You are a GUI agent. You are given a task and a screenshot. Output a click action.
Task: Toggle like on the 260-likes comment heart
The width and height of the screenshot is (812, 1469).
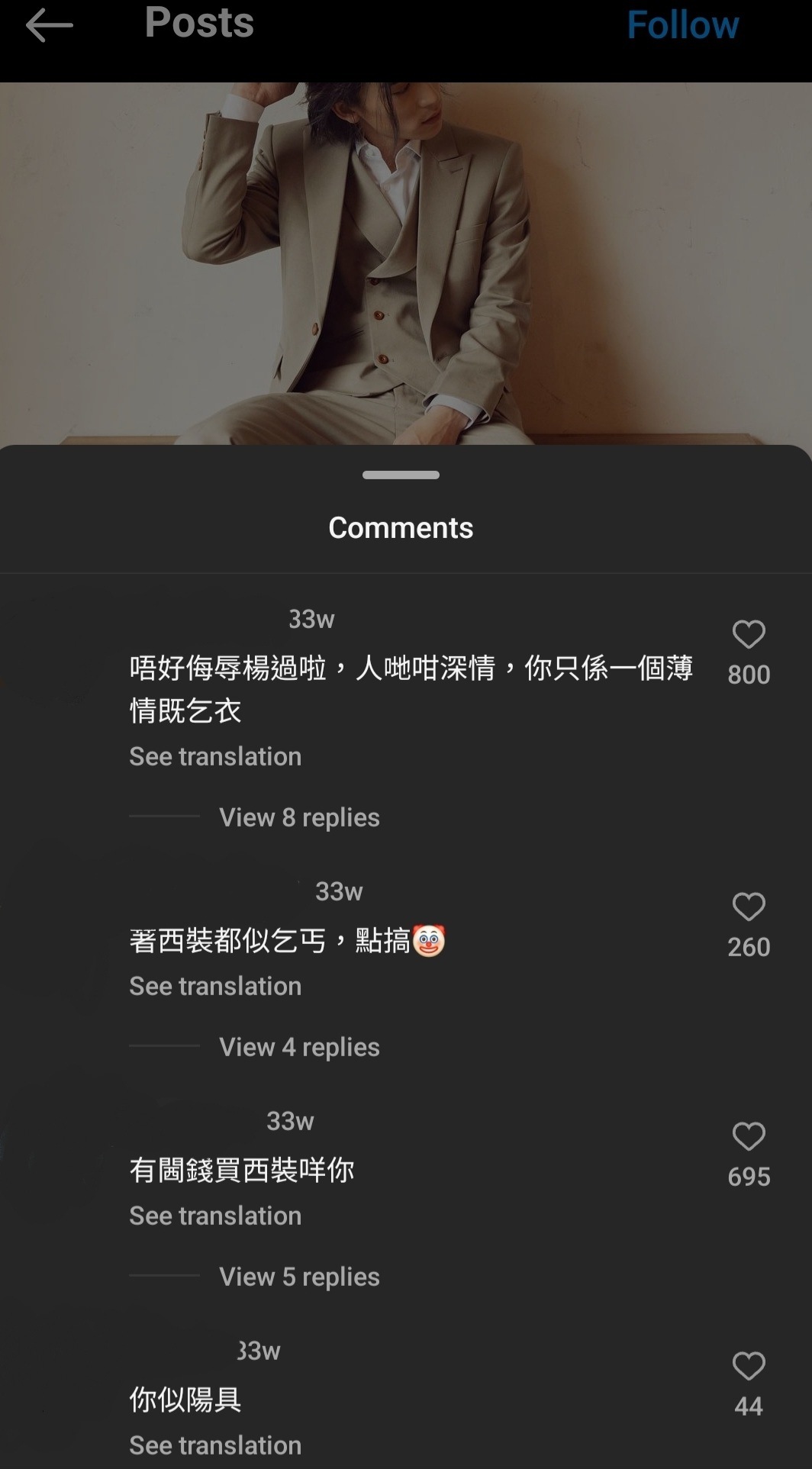(x=749, y=907)
